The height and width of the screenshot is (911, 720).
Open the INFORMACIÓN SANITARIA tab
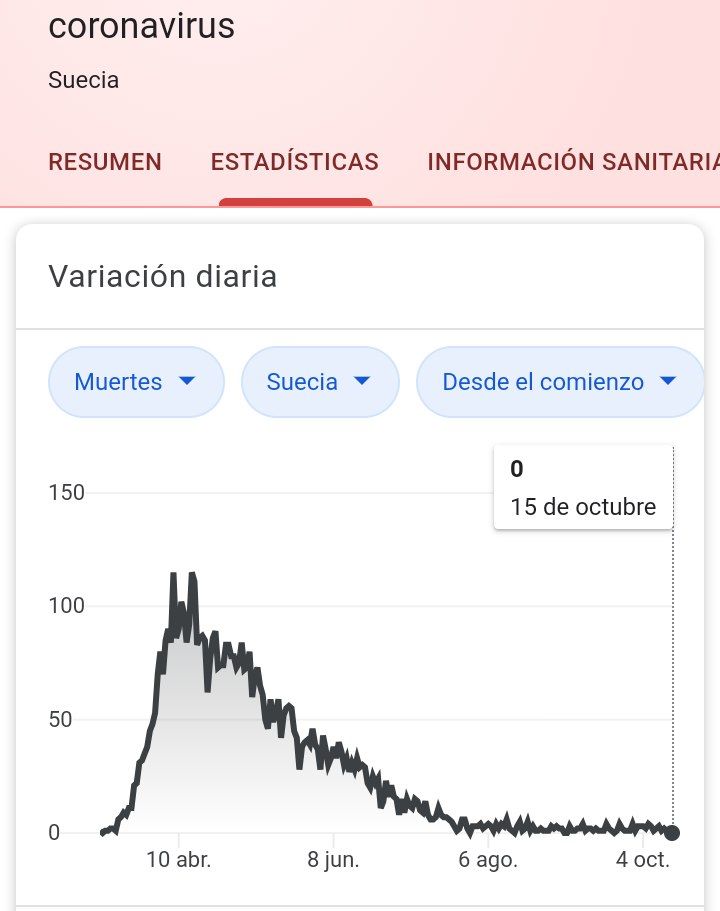point(572,162)
